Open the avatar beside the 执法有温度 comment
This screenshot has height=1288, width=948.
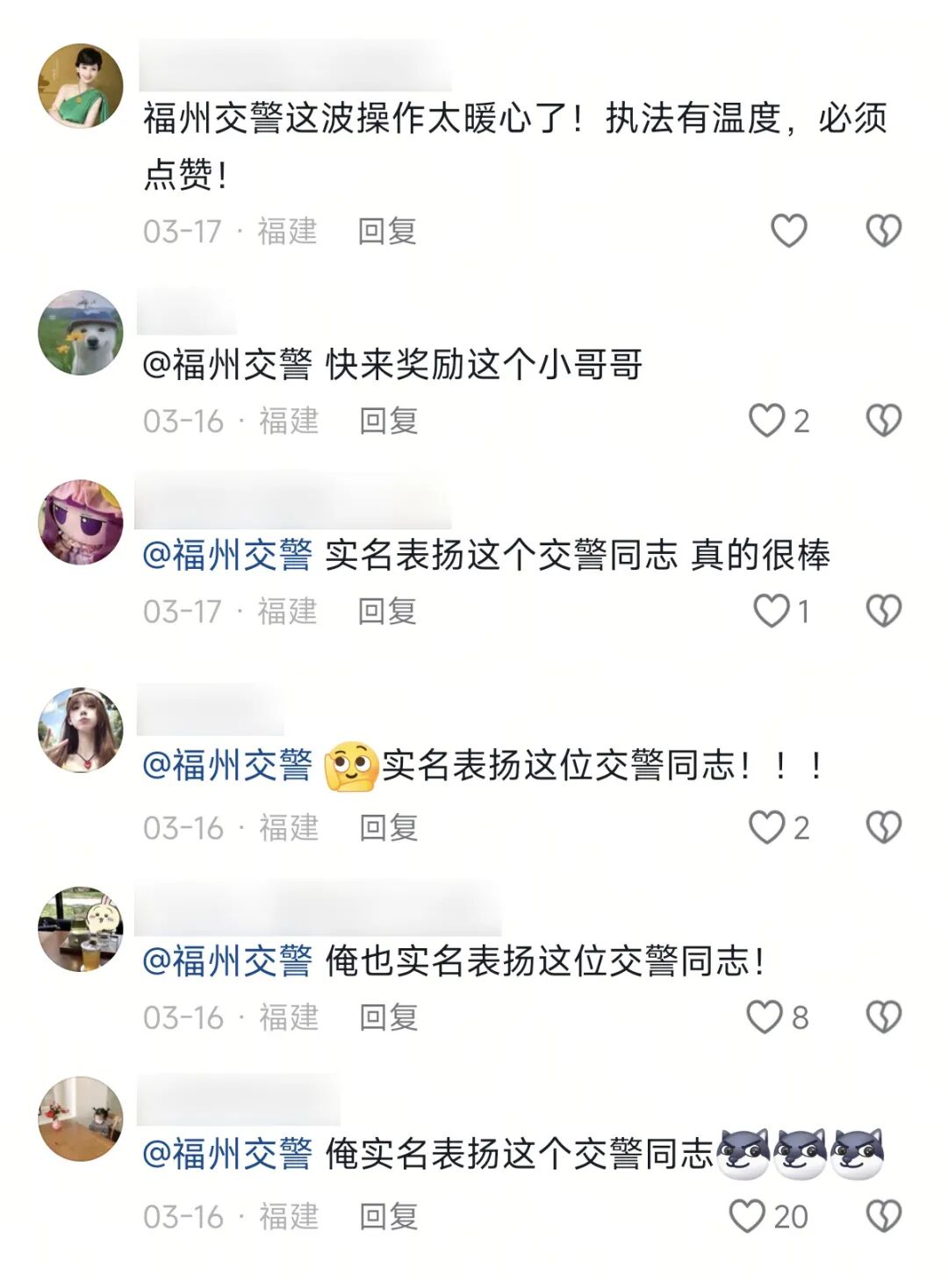coord(81,86)
